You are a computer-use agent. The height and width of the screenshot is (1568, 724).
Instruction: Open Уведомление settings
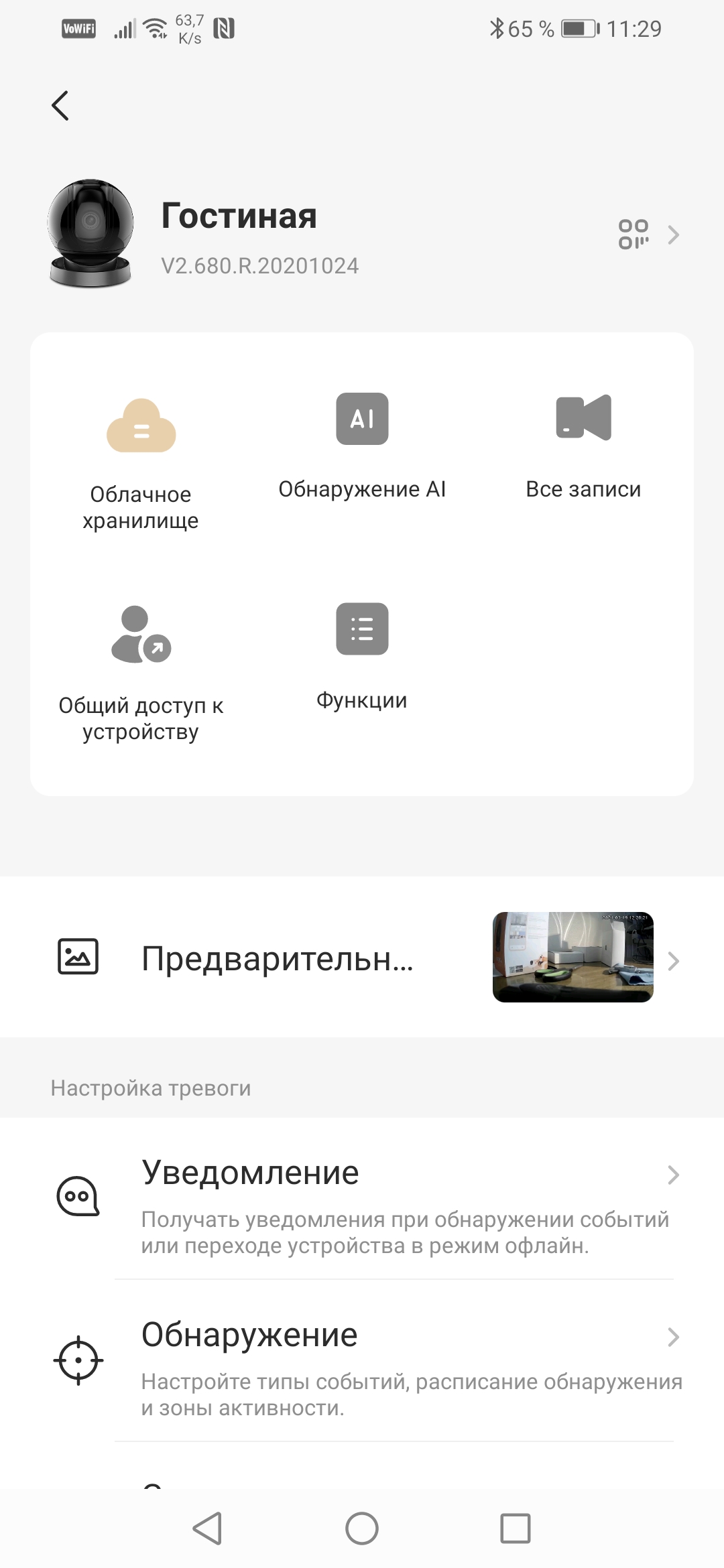coord(396,1199)
